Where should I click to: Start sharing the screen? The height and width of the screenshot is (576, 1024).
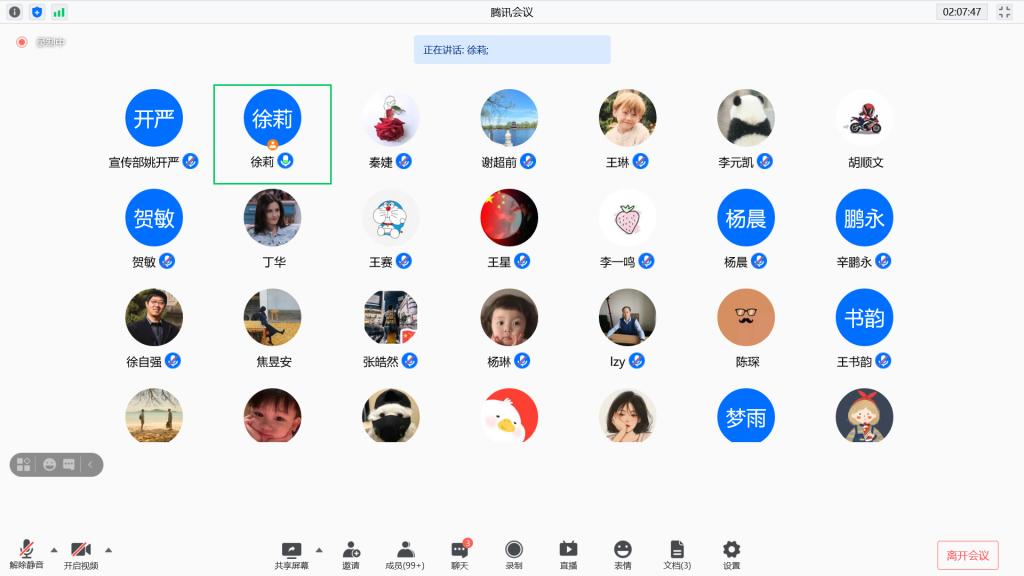coord(291,553)
